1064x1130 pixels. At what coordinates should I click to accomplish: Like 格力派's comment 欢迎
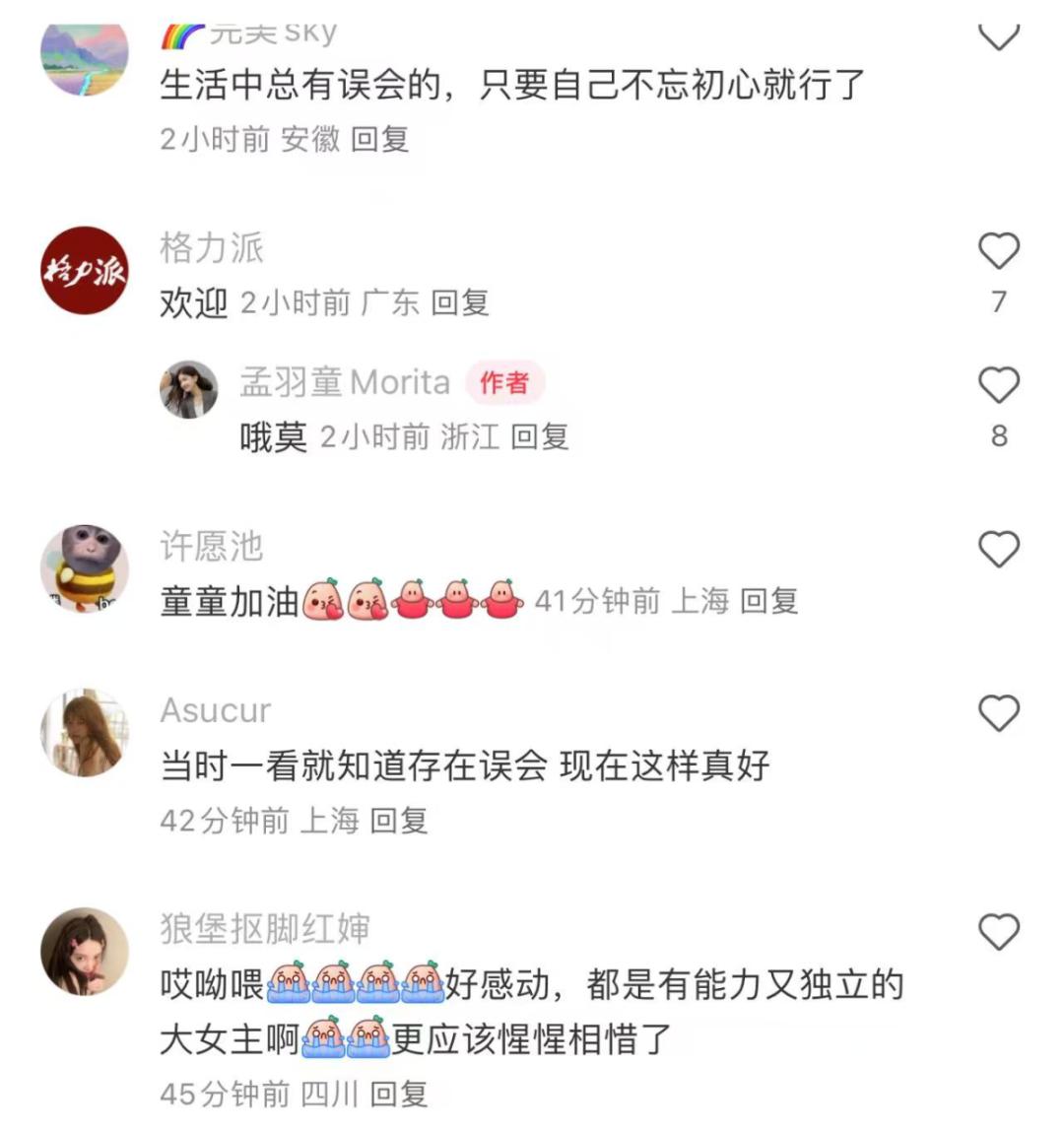point(998,251)
